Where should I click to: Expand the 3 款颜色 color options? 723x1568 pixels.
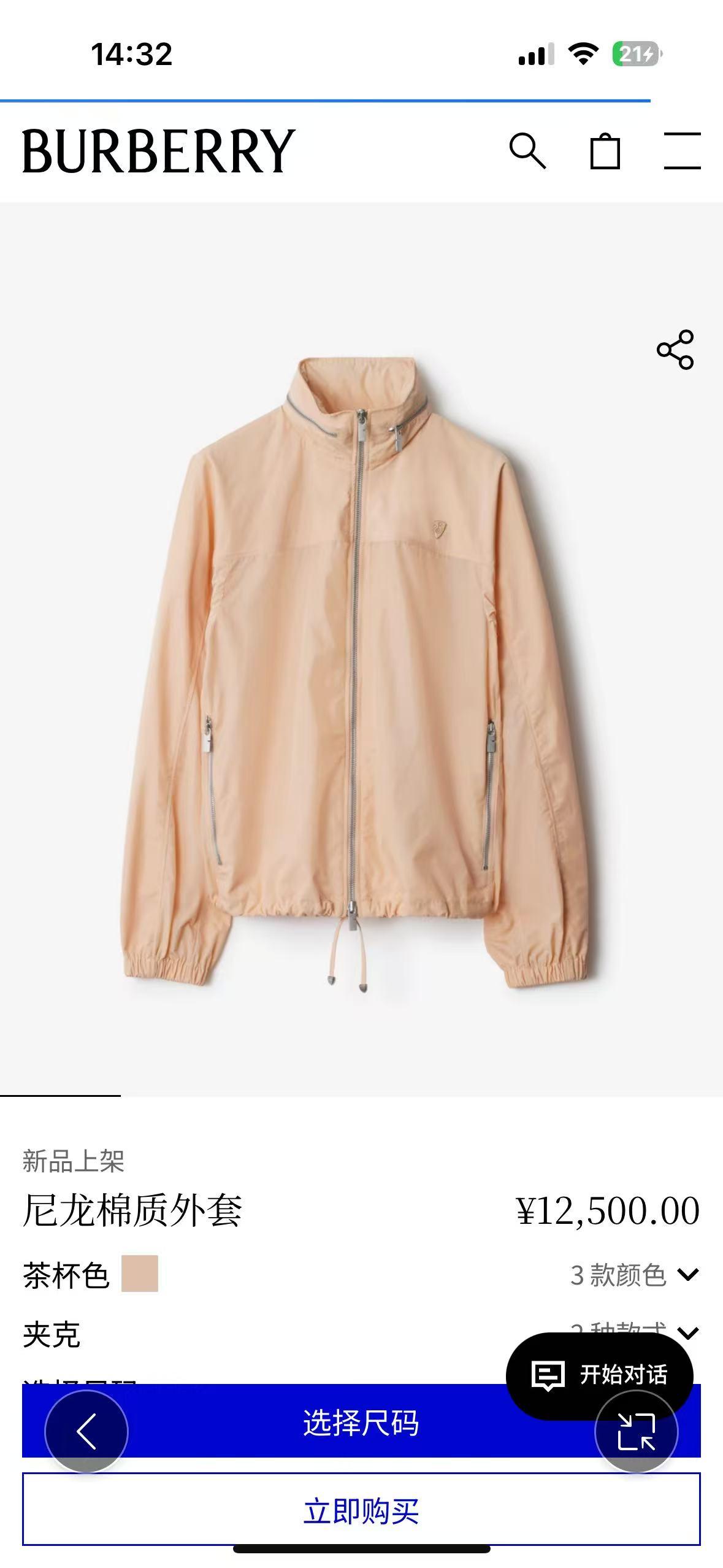(x=634, y=1275)
